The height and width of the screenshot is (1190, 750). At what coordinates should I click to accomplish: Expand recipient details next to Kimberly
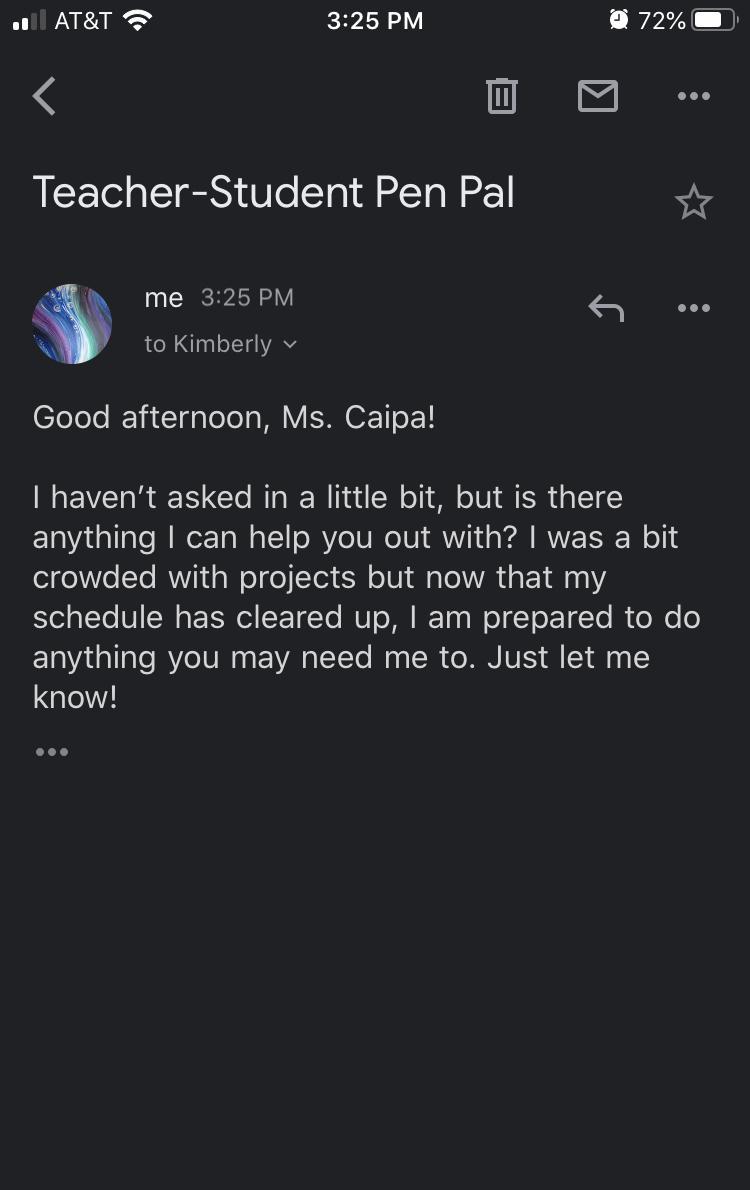[290, 344]
